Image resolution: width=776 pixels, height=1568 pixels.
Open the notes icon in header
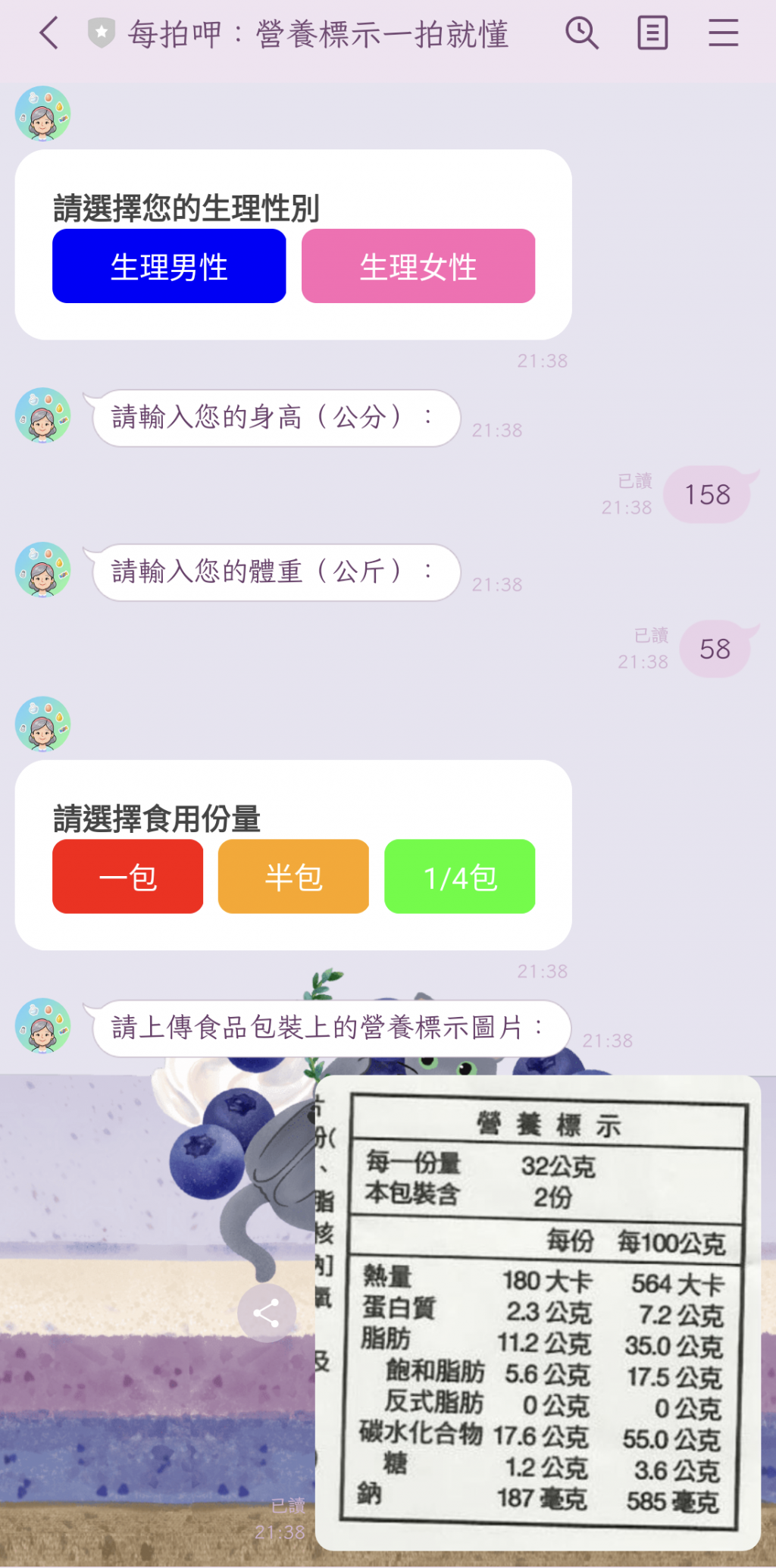click(x=652, y=33)
